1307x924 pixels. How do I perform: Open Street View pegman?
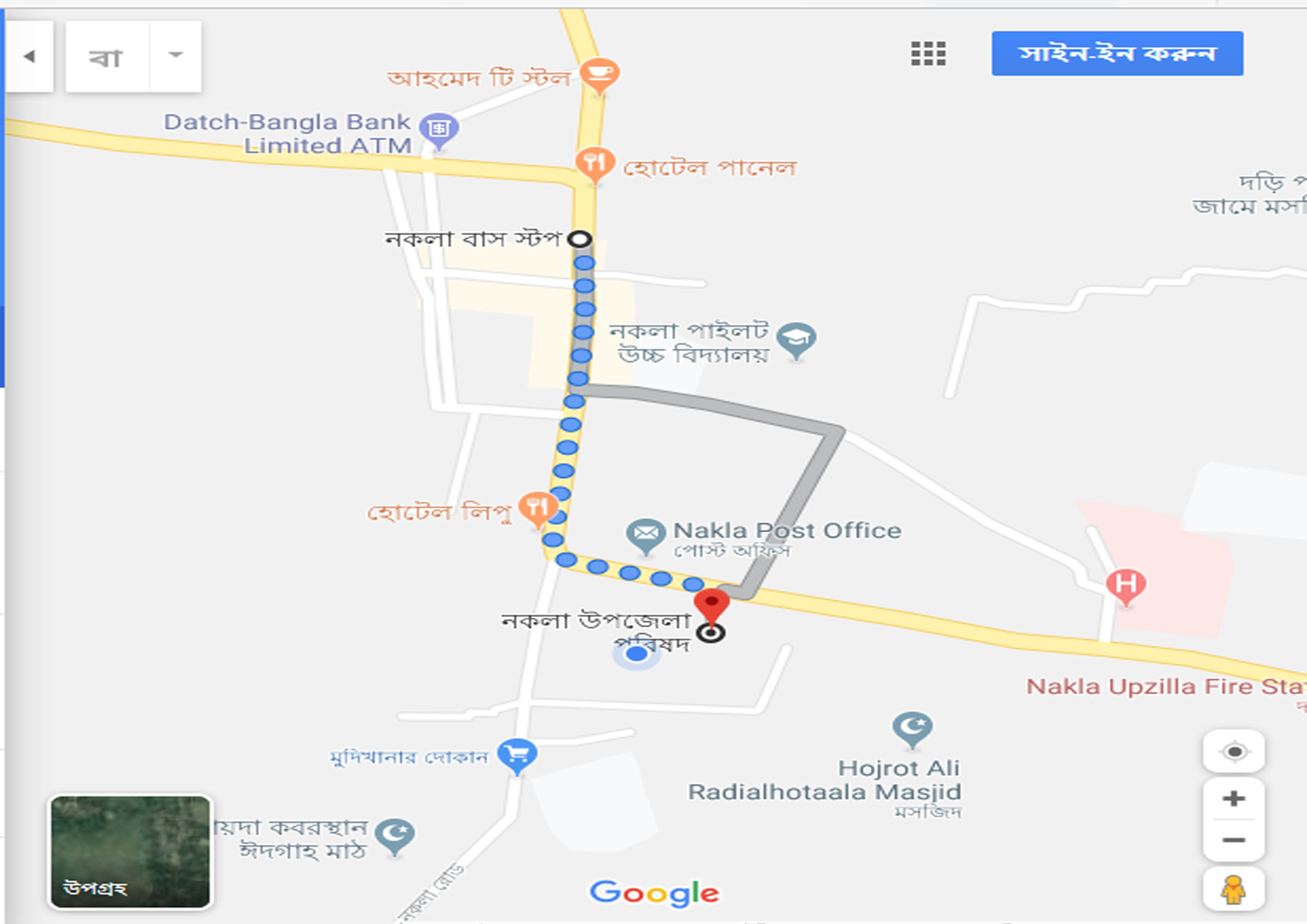point(1234,889)
